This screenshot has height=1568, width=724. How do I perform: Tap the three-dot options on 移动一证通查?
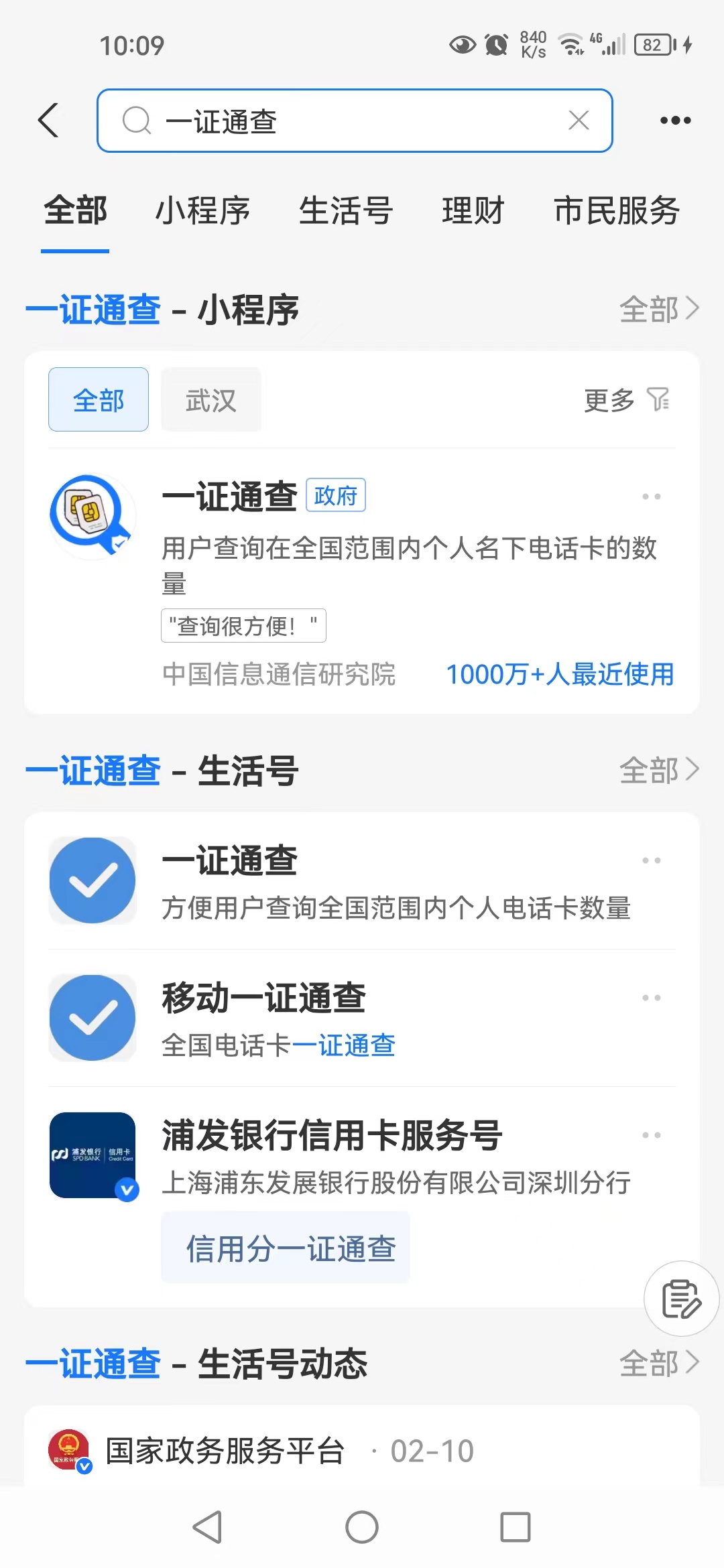(651, 997)
